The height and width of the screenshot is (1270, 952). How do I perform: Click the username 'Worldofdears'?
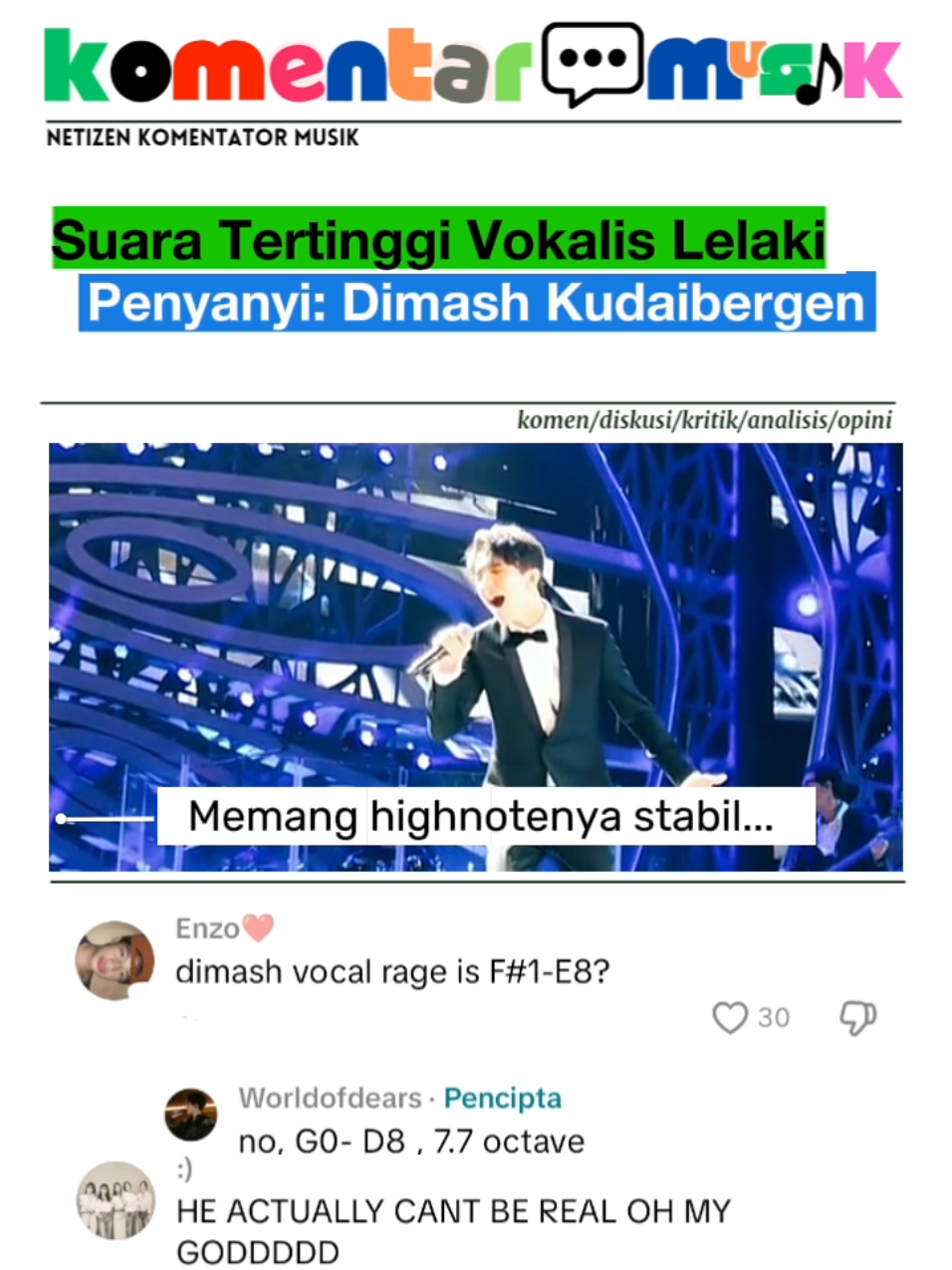click(330, 1098)
